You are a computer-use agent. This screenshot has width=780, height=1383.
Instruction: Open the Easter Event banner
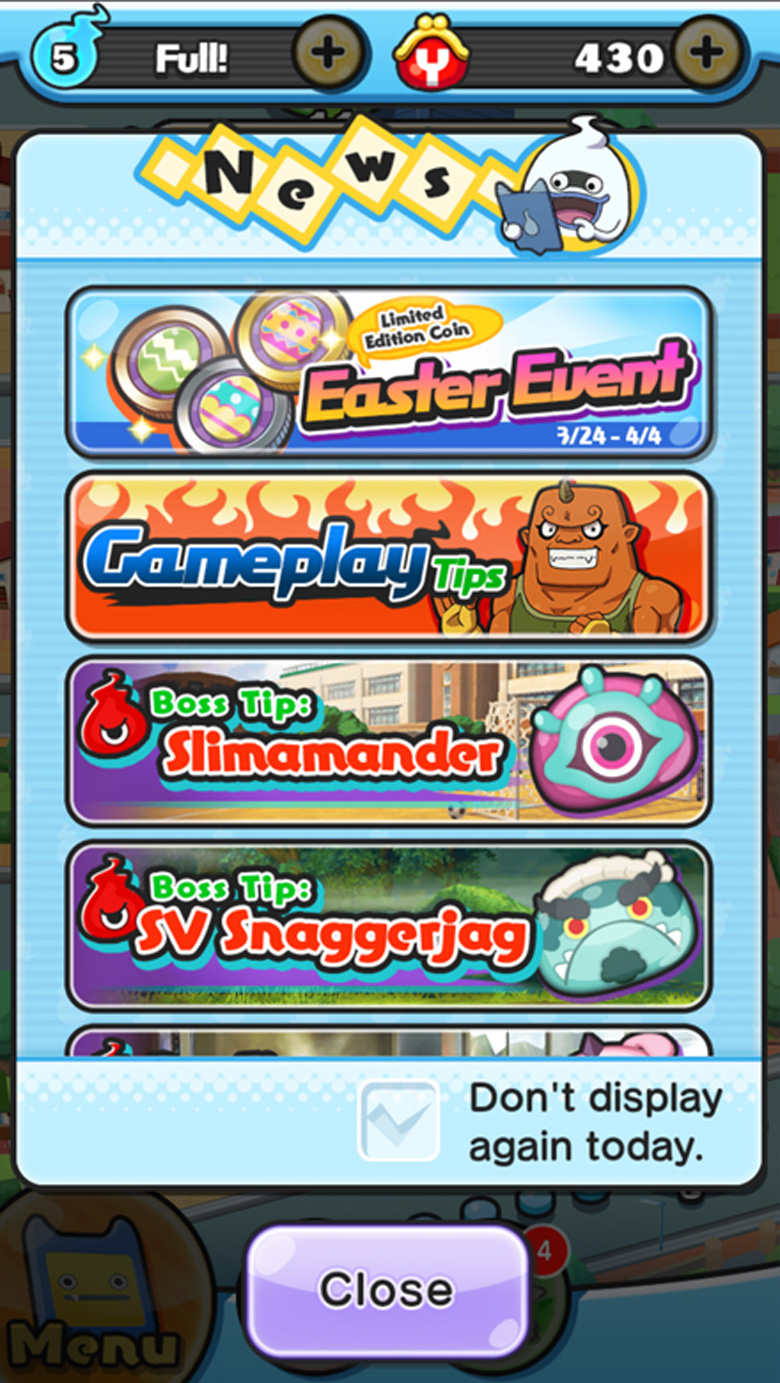tap(388, 372)
